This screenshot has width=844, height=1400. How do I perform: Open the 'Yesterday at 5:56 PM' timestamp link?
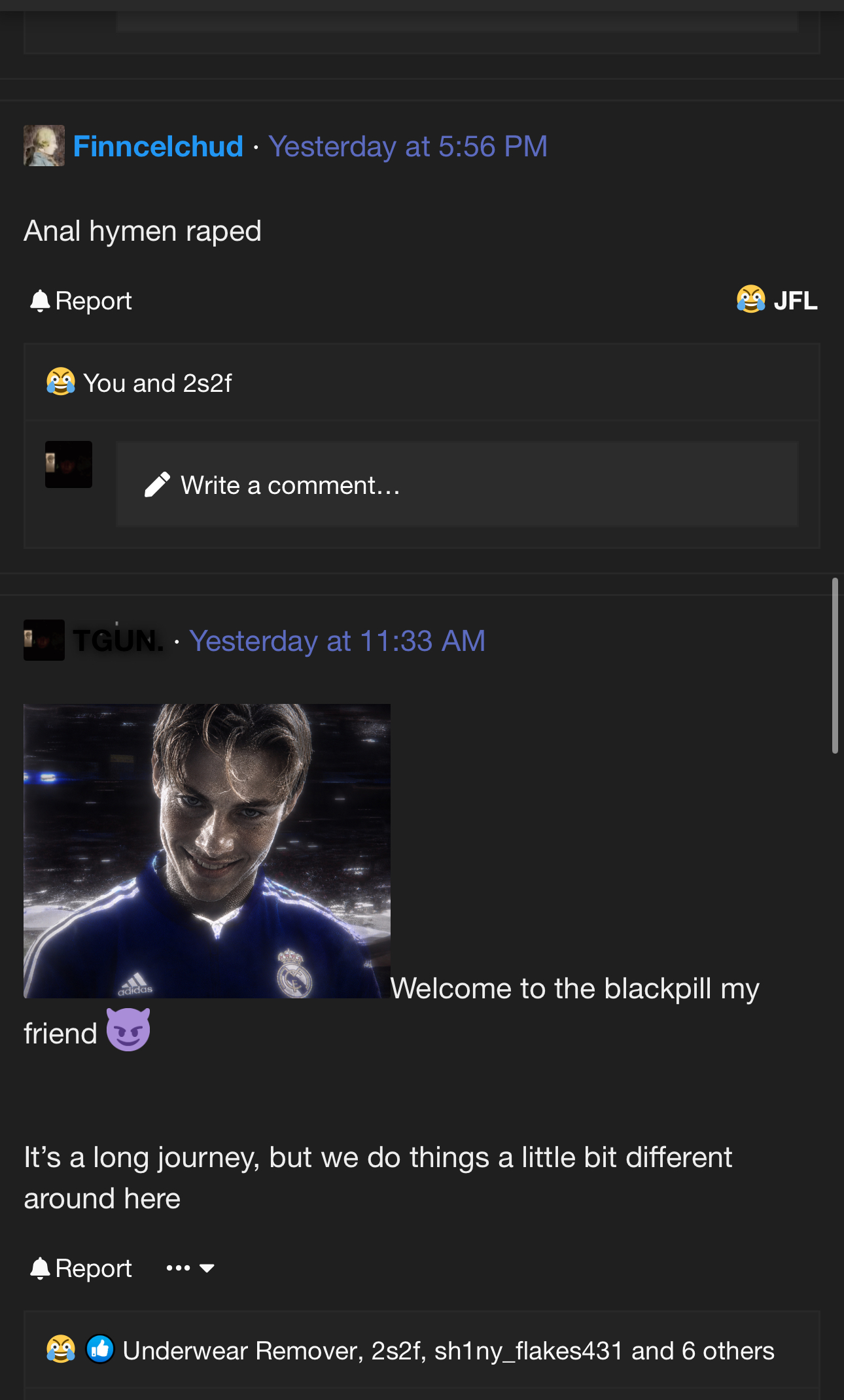pos(408,147)
